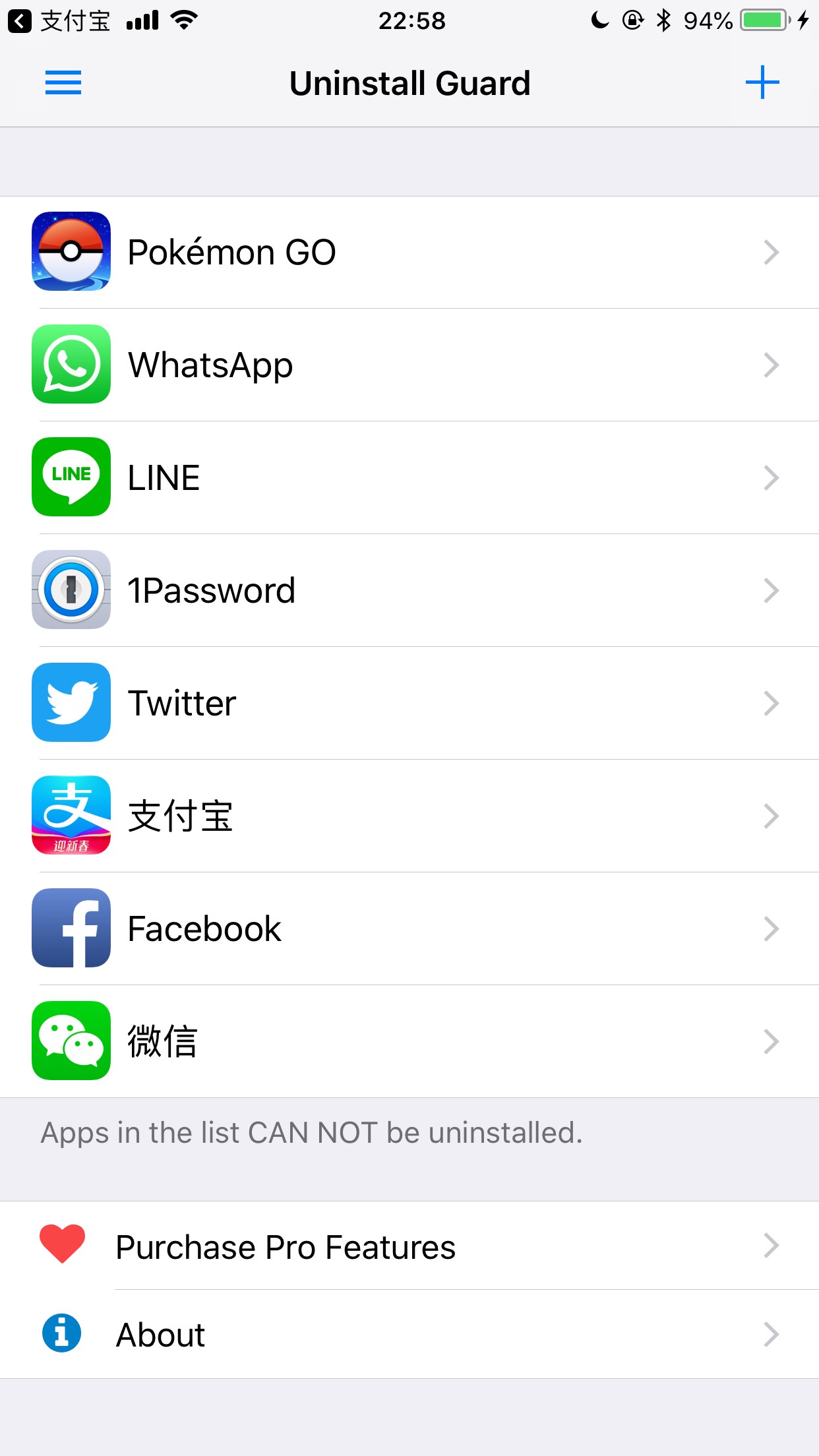Tap the 1Password icon

pyautogui.click(x=71, y=590)
